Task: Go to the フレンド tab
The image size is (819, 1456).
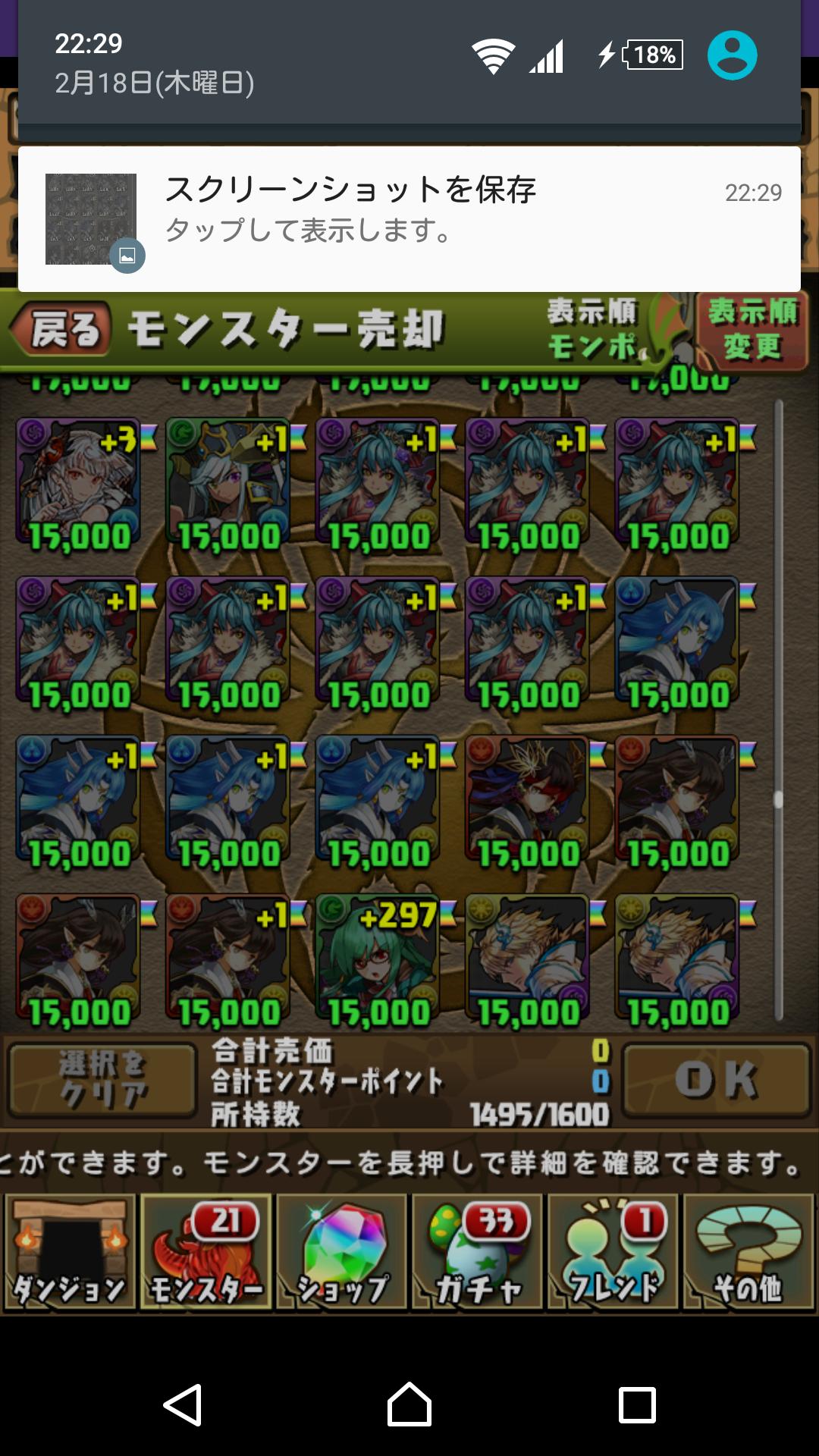Action: click(613, 1252)
